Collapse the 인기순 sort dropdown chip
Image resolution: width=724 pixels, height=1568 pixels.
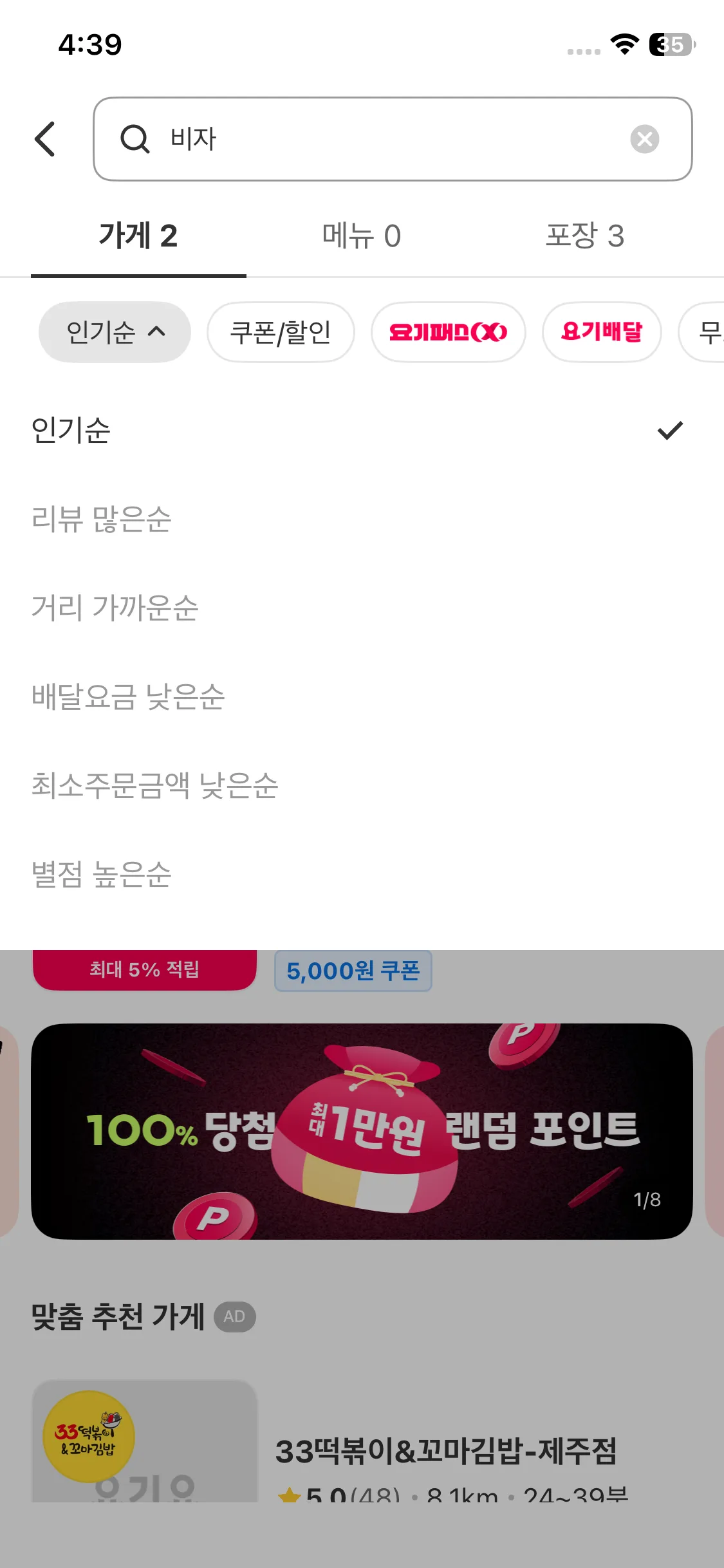pyautogui.click(x=115, y=332)
